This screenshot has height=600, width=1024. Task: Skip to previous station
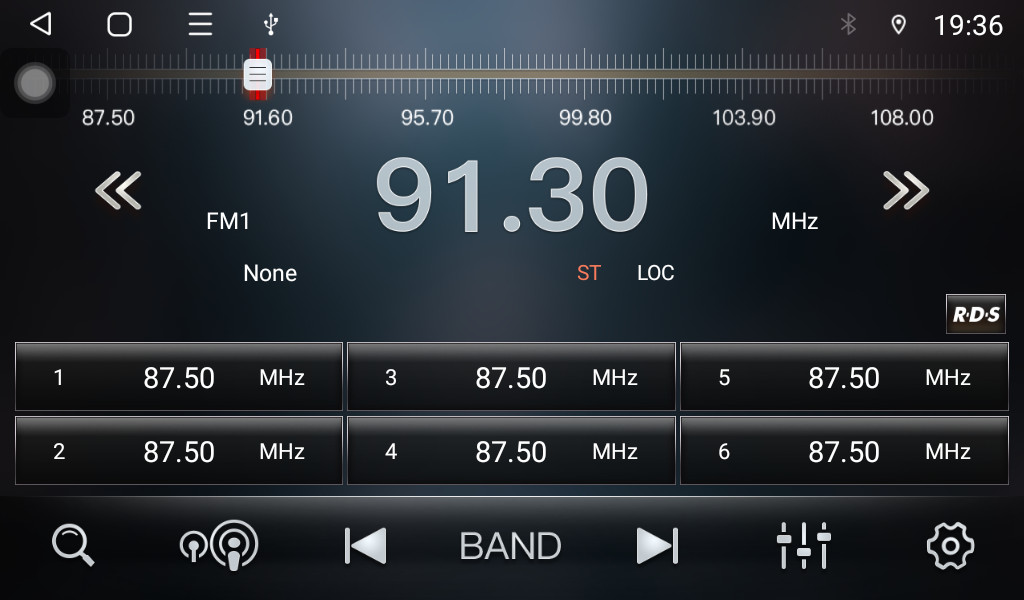tap(365, 546)
